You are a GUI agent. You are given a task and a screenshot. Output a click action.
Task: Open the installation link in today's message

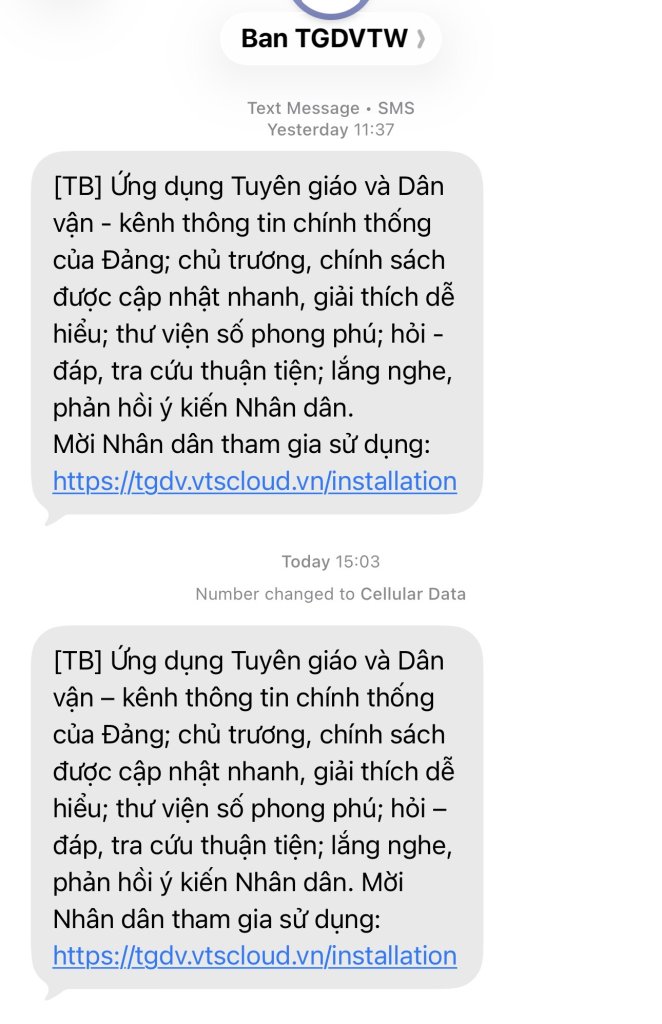point(254,955)
